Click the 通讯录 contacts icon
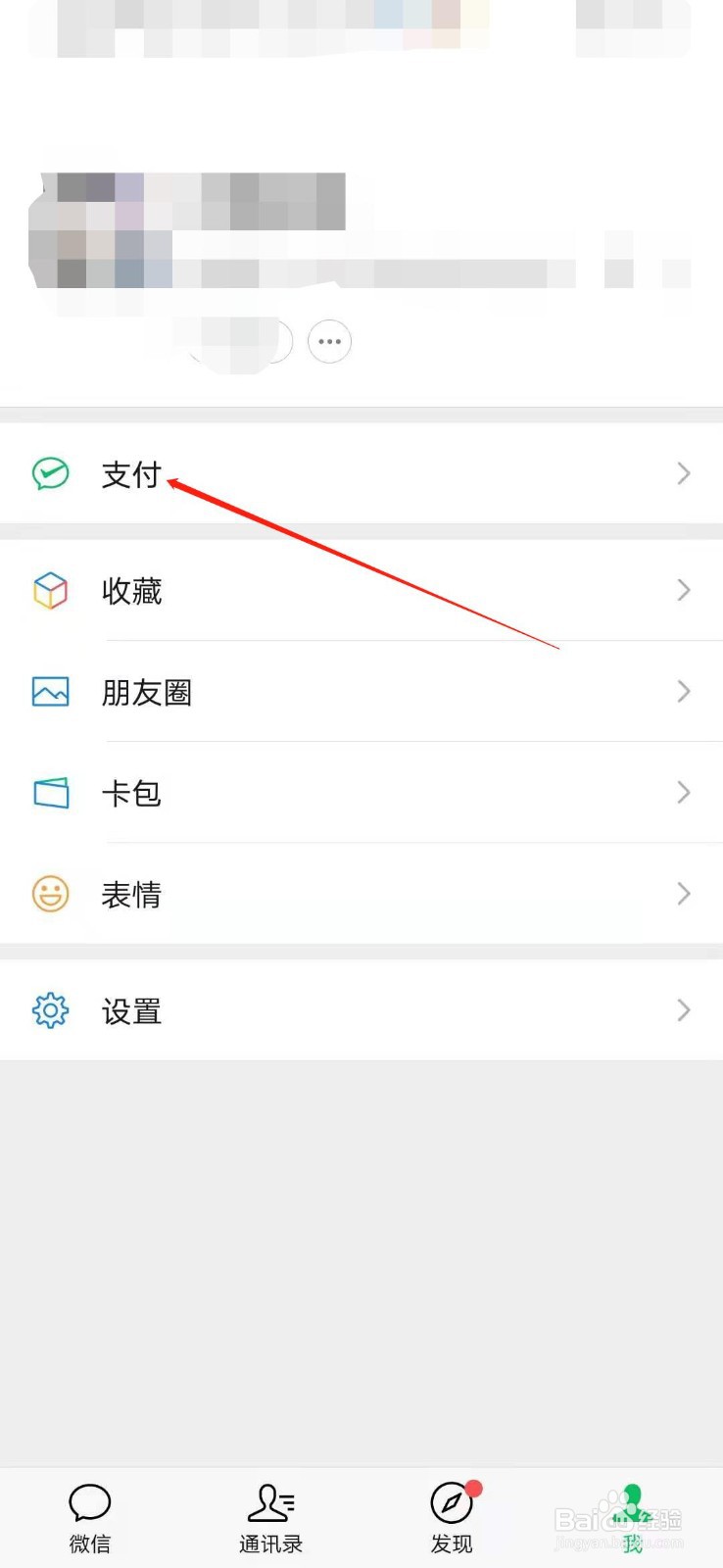This screenshot has width=723, height=1568. [270, 1501]
